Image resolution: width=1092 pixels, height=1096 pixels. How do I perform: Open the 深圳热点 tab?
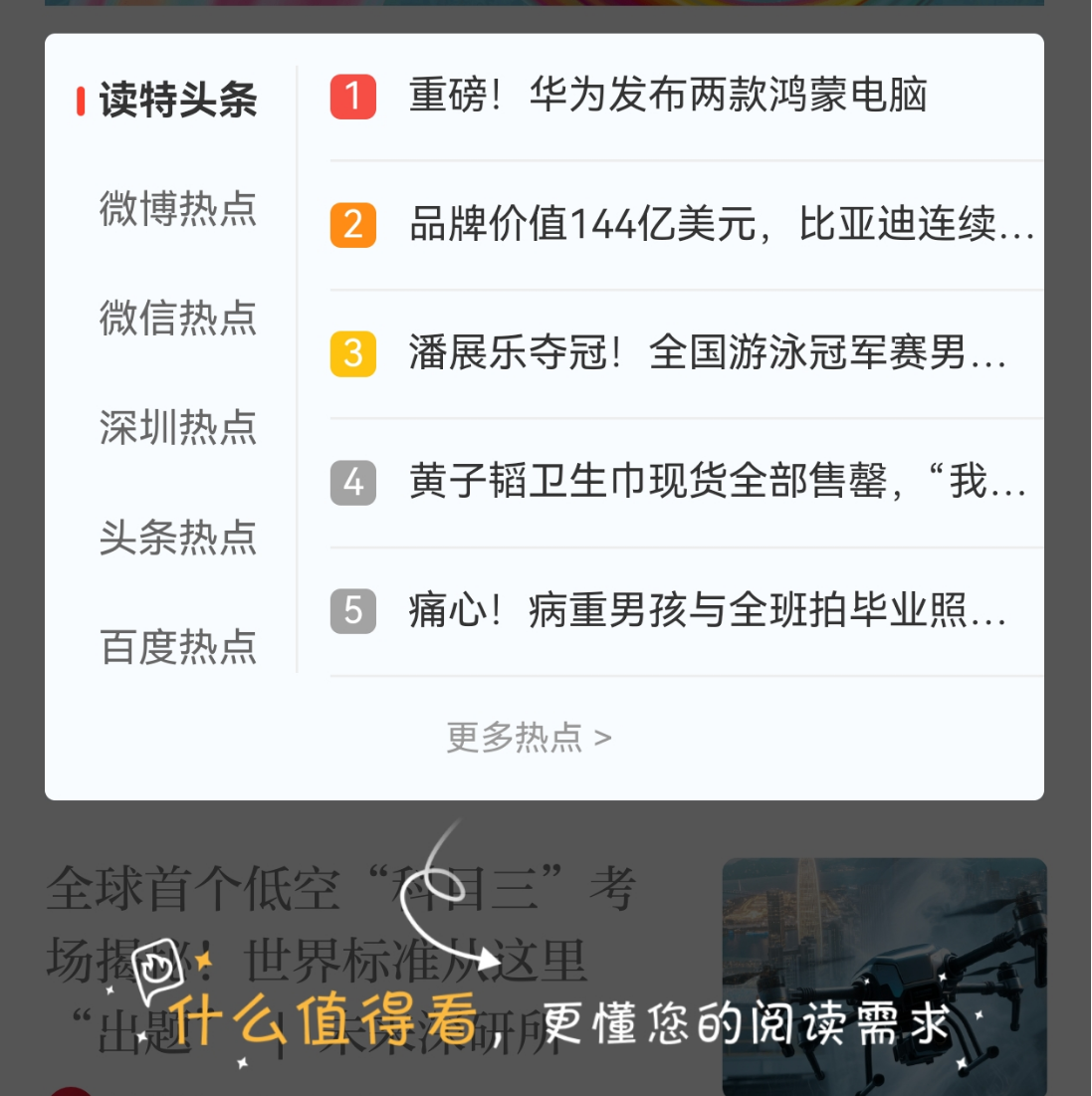(177, 428)
